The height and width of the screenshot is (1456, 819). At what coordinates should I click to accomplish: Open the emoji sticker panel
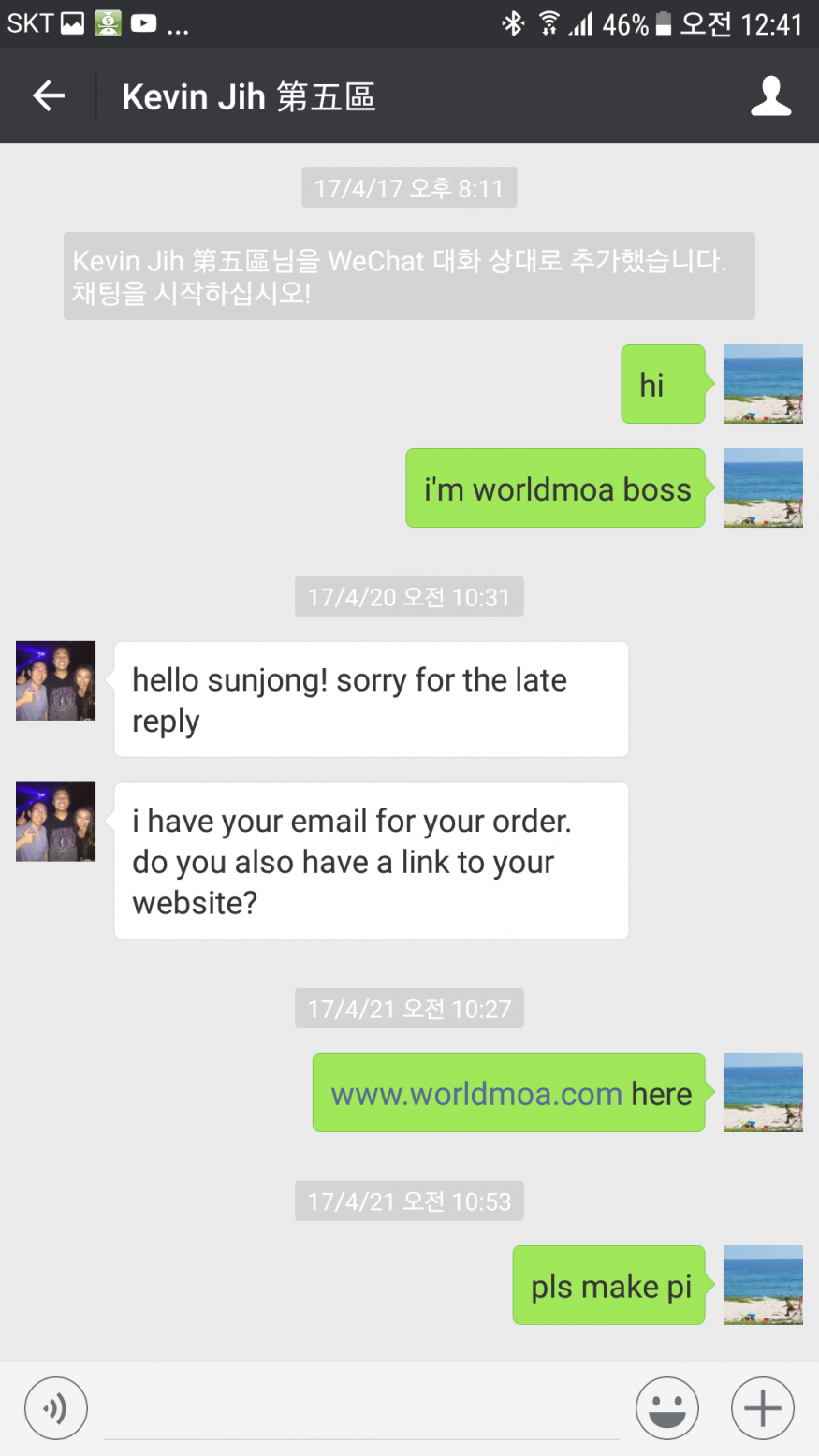(666, 1407)
